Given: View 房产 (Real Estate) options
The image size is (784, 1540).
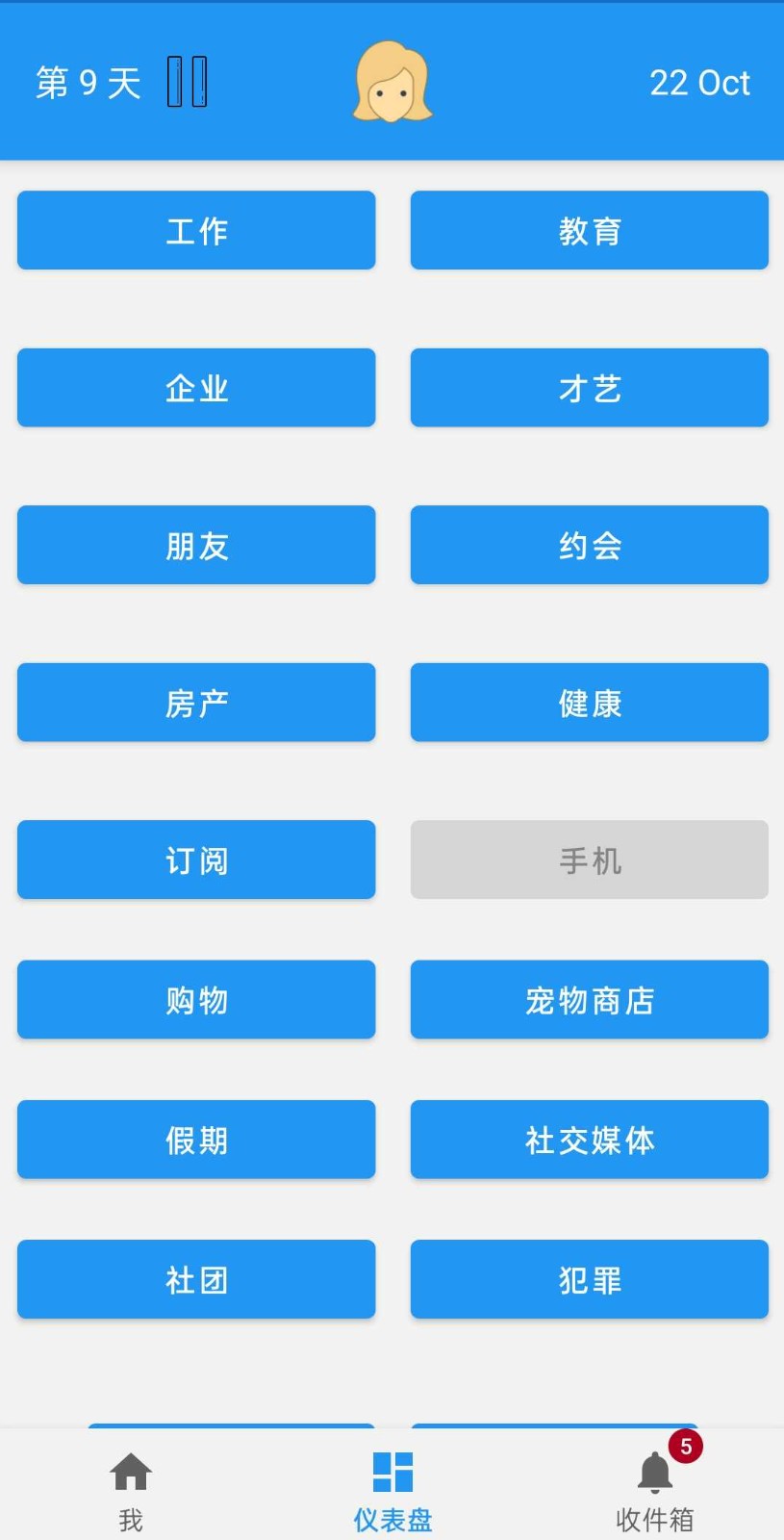Looking at the screenshot, I should [x=195, y=703].
